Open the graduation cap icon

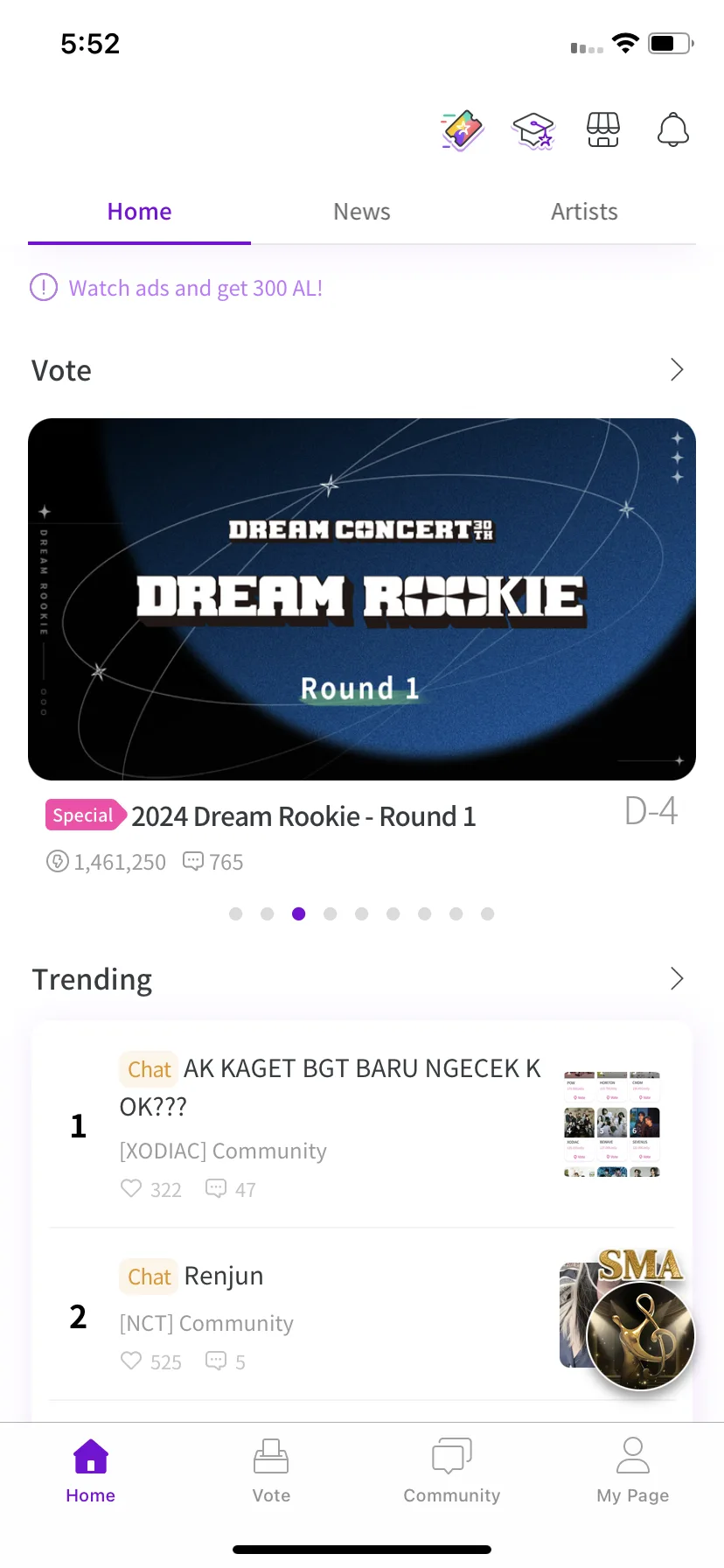tap(533, 131)
